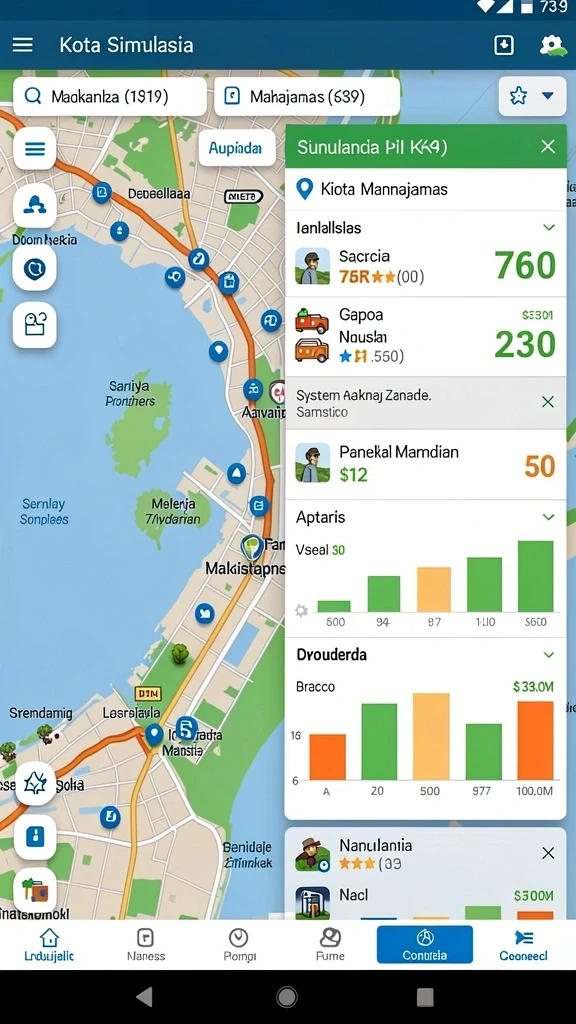Close the Nanulaniia card

click(548, 853)
